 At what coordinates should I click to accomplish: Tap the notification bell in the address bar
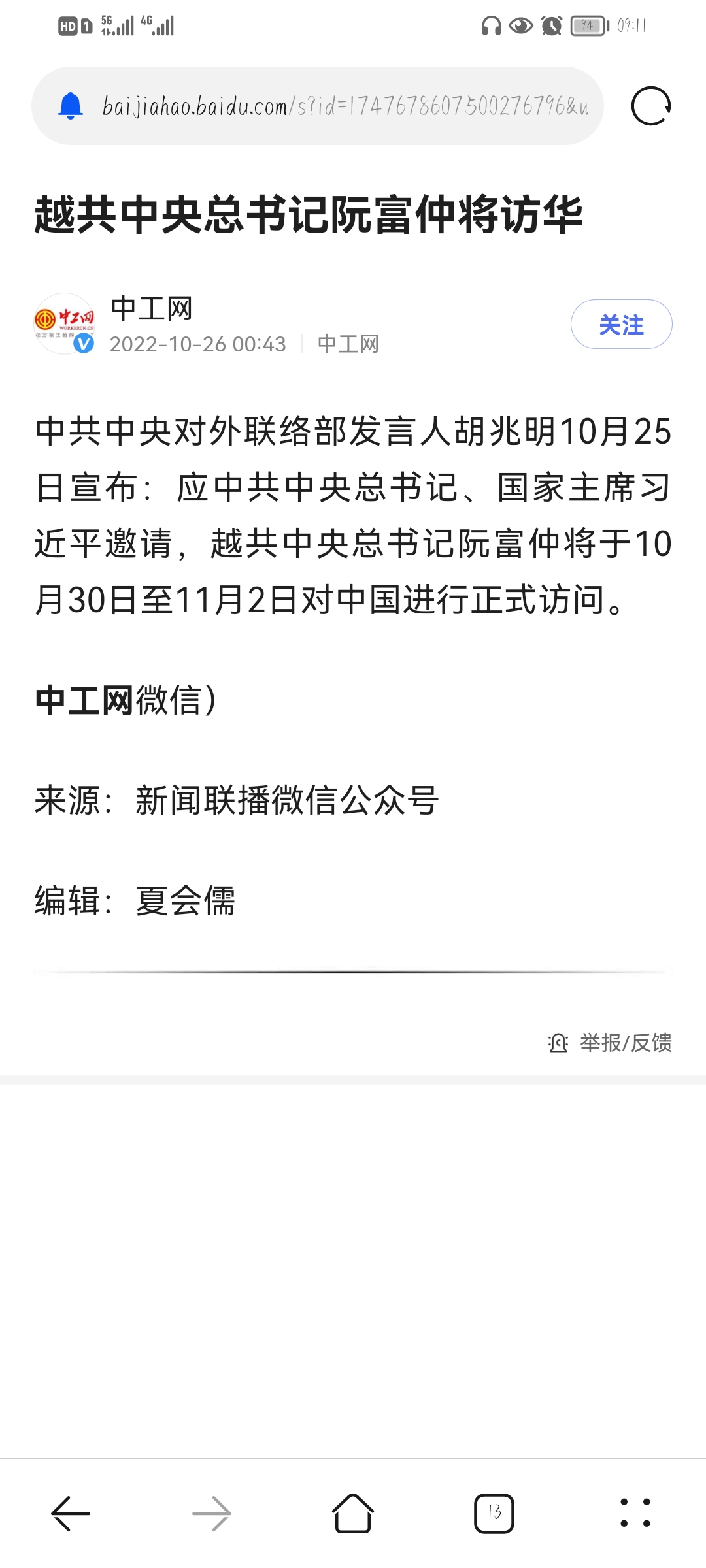coord(71,106)
